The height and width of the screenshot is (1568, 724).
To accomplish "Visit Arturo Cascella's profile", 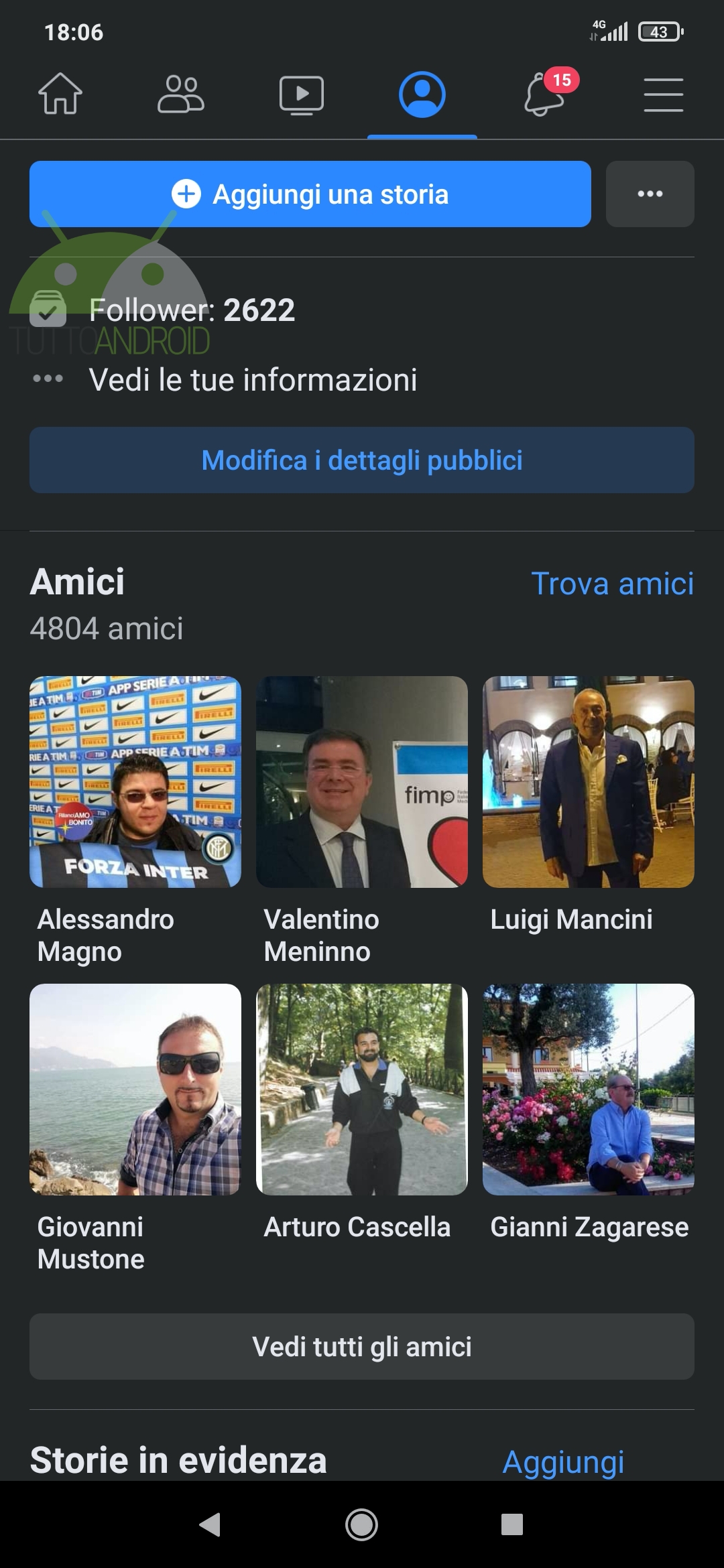I will tap(362, 1090).
